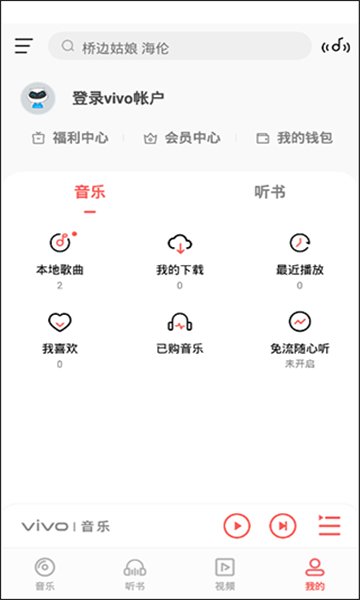This screenshot has width=360, height=600.
Task: Open 已购音乐
Action: (180, 333)
